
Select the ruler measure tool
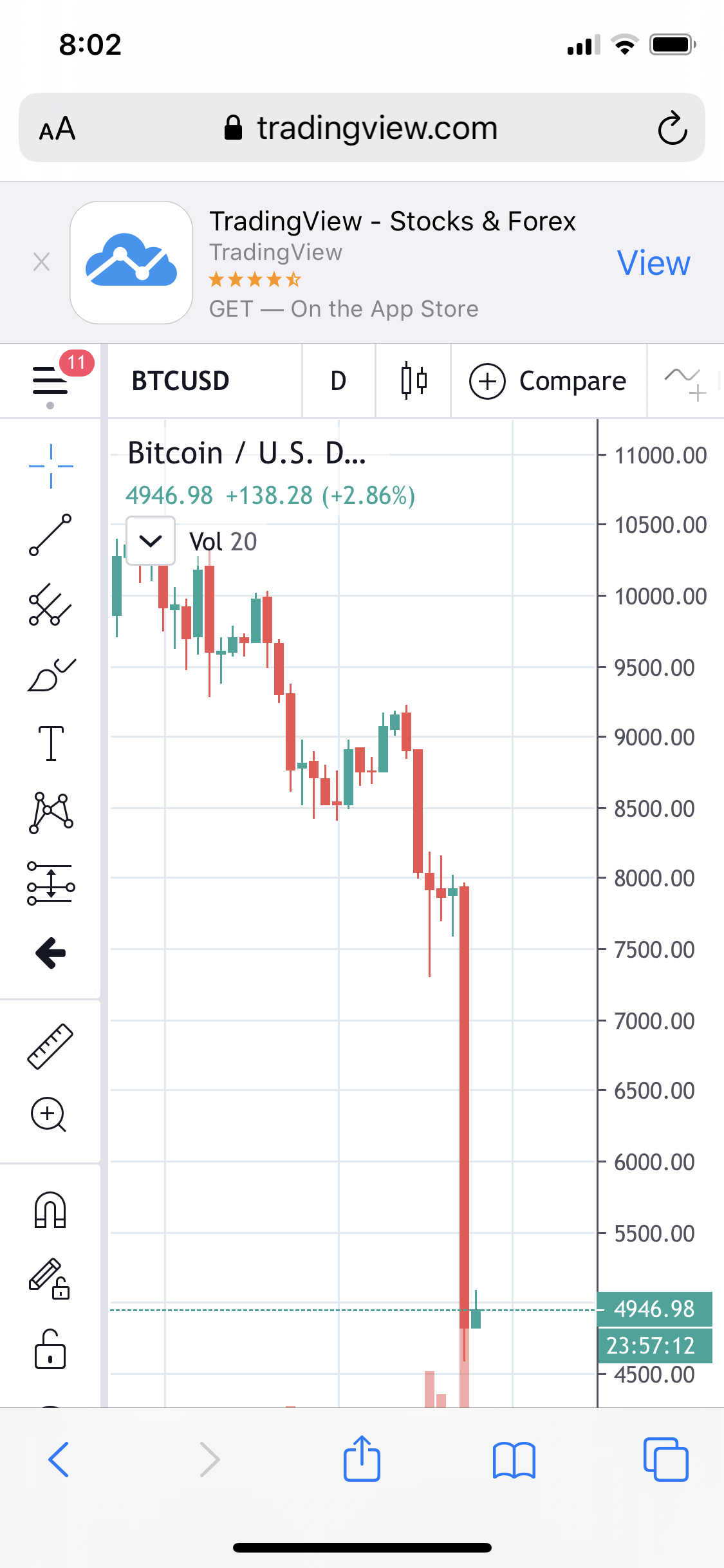(50, 1046)
